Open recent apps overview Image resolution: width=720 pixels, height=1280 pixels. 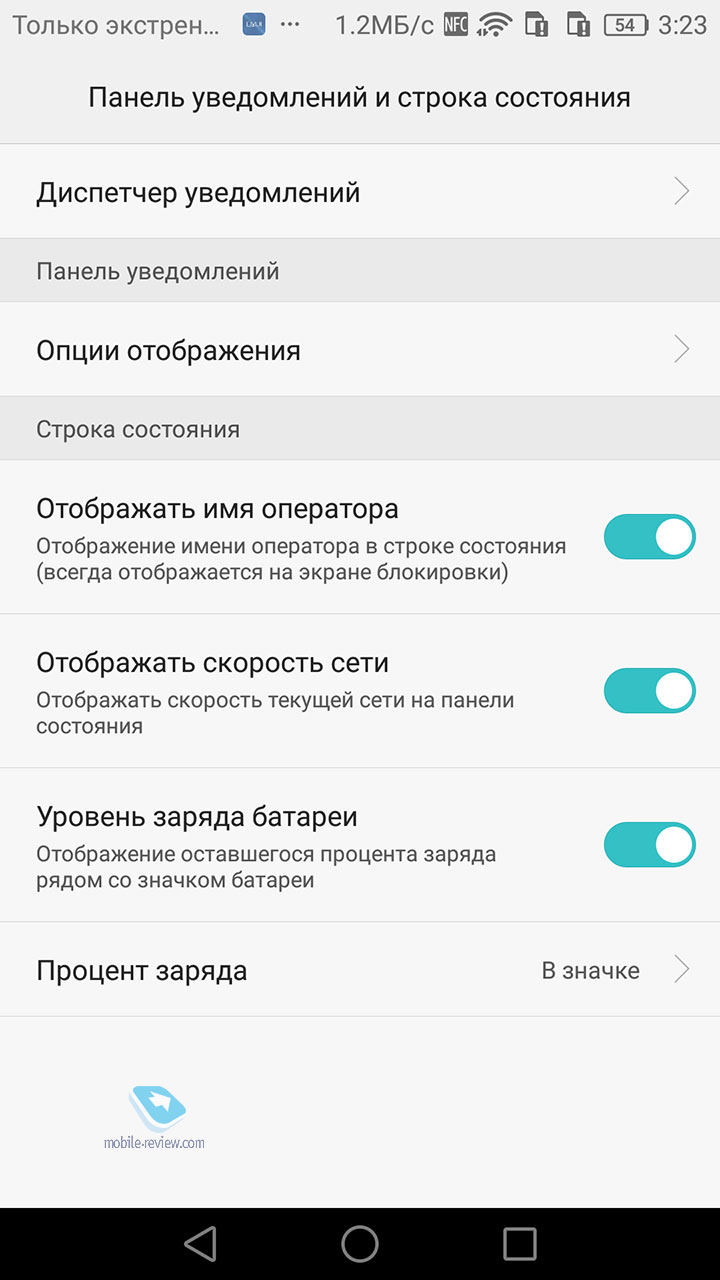(x=520, y=1244)
